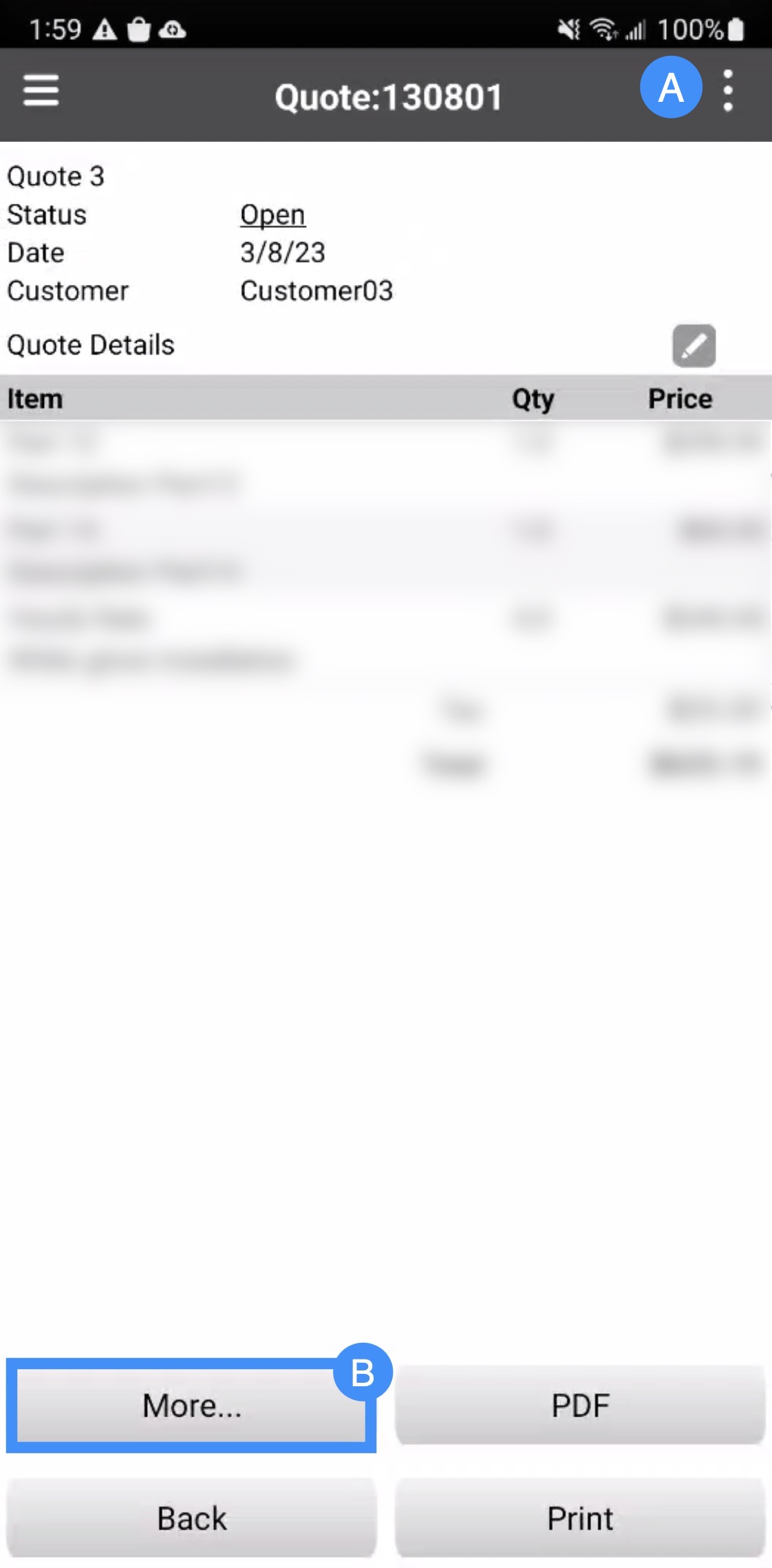The image size is (772, 1568).
Task: Generate a PDF of the quote
Action: 580,1406
